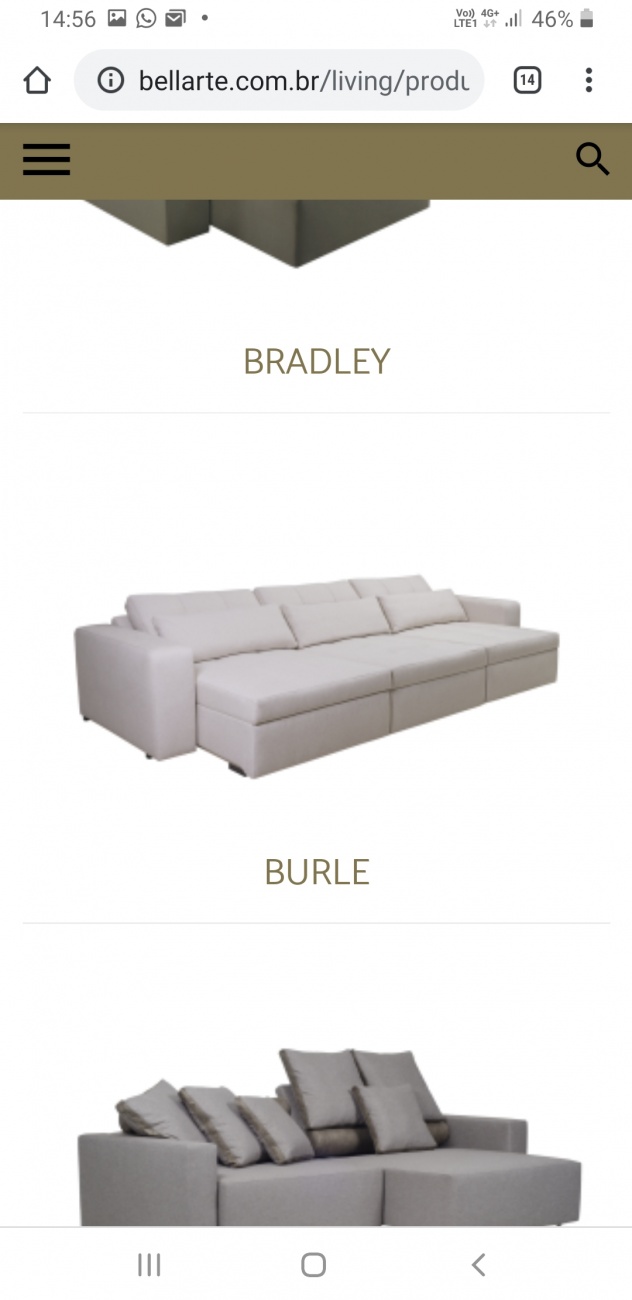Image resolution: width=632 pixels, height=1300 pixels.
Task: Open the site search magnifier
Action: point(592,159)
